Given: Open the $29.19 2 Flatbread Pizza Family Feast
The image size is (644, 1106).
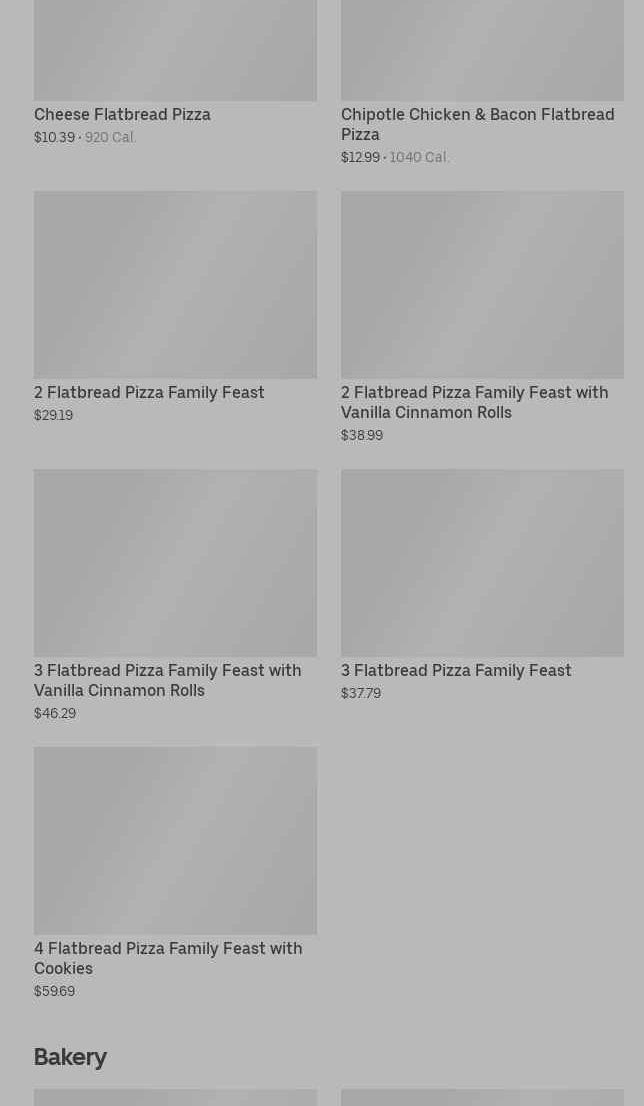Looking at the screenshot, I should (x=175, y=307).
